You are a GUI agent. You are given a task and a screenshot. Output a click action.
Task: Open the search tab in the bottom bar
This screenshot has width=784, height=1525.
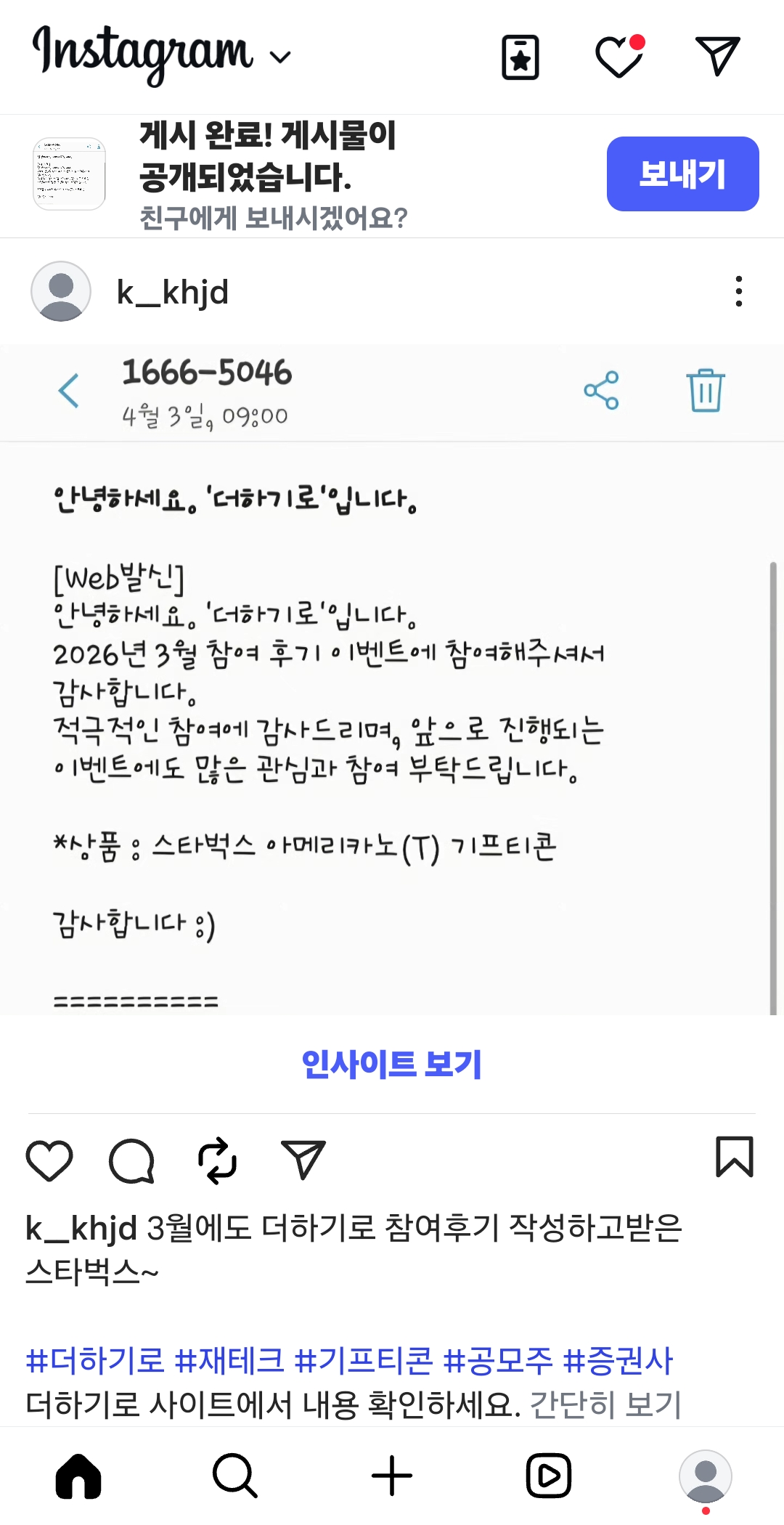(x=234, y=1476)
